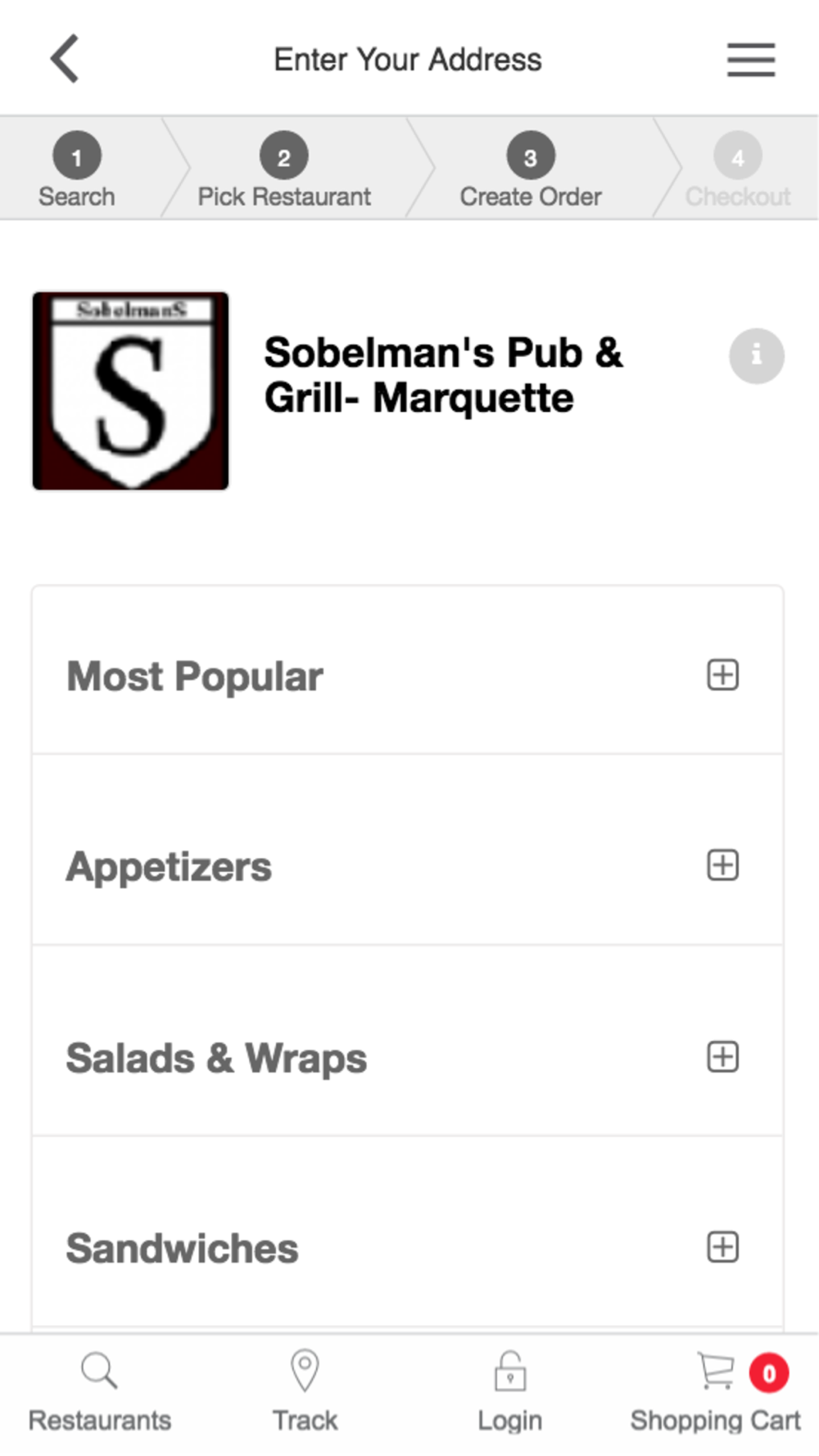Image resolution: width=819 pixels, height=1456 pixels.
Task: Select the Create Order step
Action: [531, 170]
